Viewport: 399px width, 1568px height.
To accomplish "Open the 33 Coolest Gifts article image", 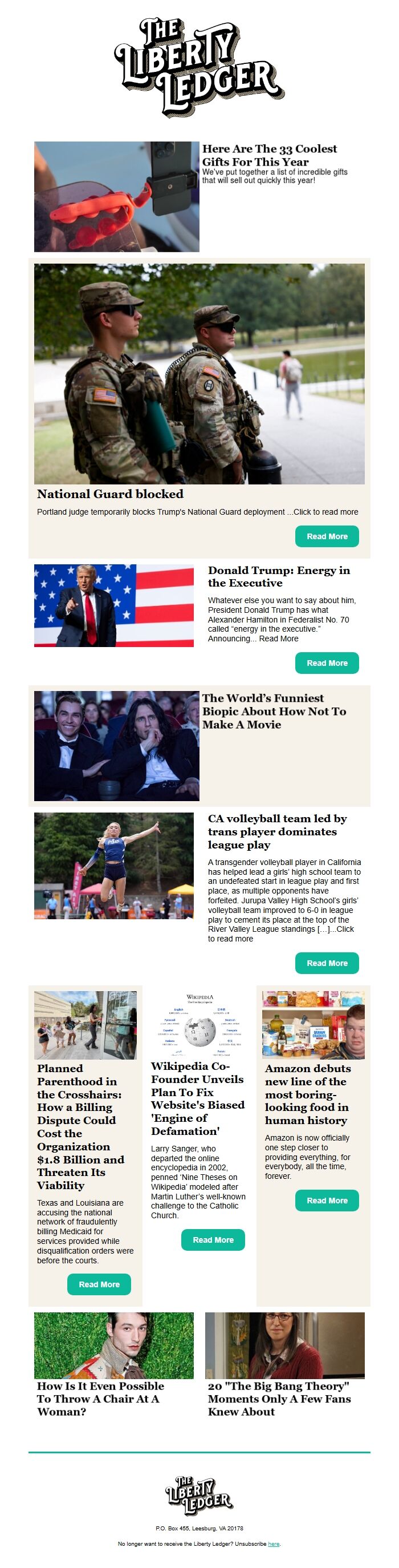I will 116,197.
